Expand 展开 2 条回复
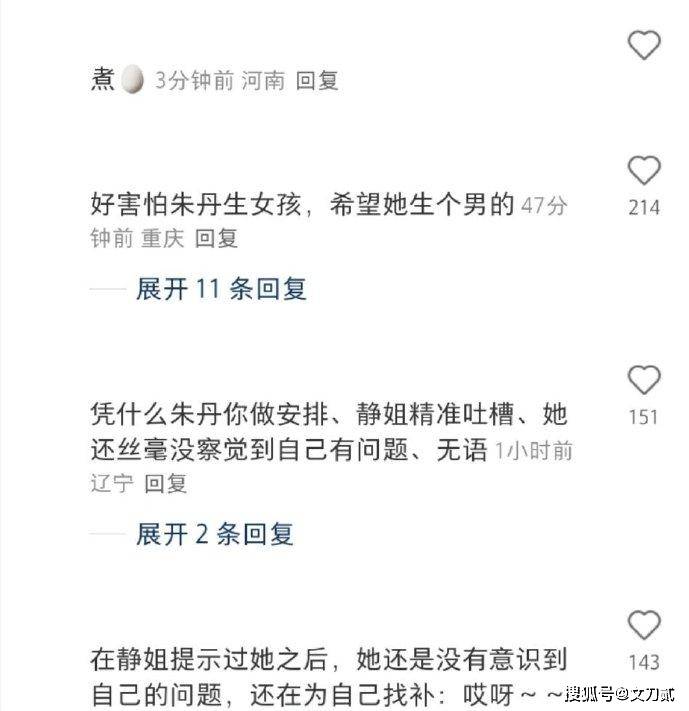Screen dimensions: 689x711 click(215, 534)
